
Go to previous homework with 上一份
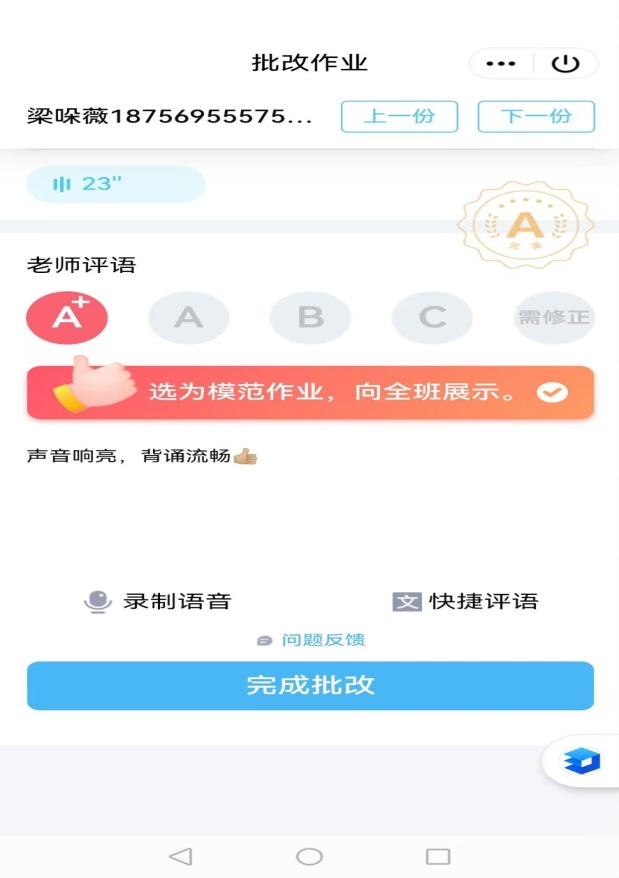click(399, 116)
